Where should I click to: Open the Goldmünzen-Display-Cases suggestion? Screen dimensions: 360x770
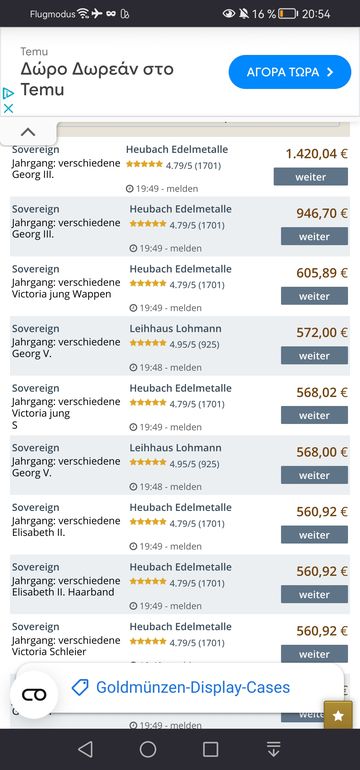pos(193,688)
